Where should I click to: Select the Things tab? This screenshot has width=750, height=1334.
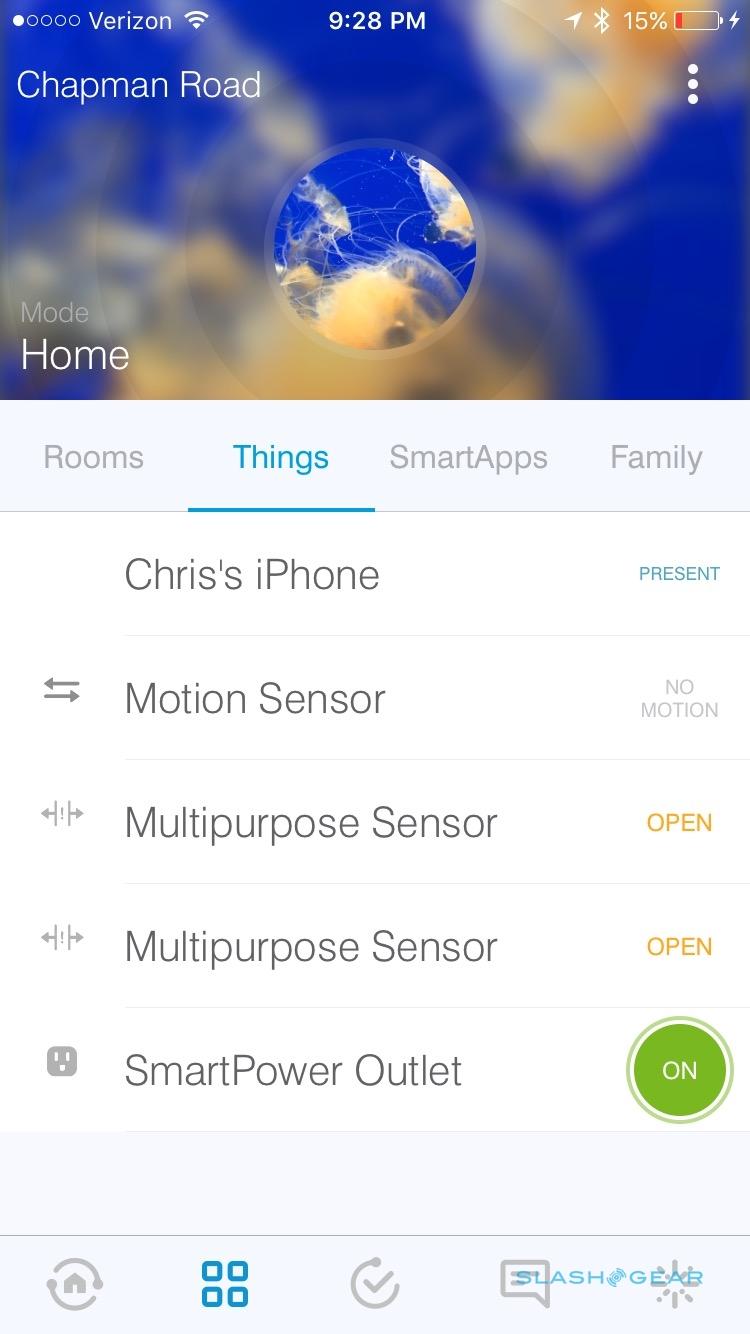tap(281, 458)
